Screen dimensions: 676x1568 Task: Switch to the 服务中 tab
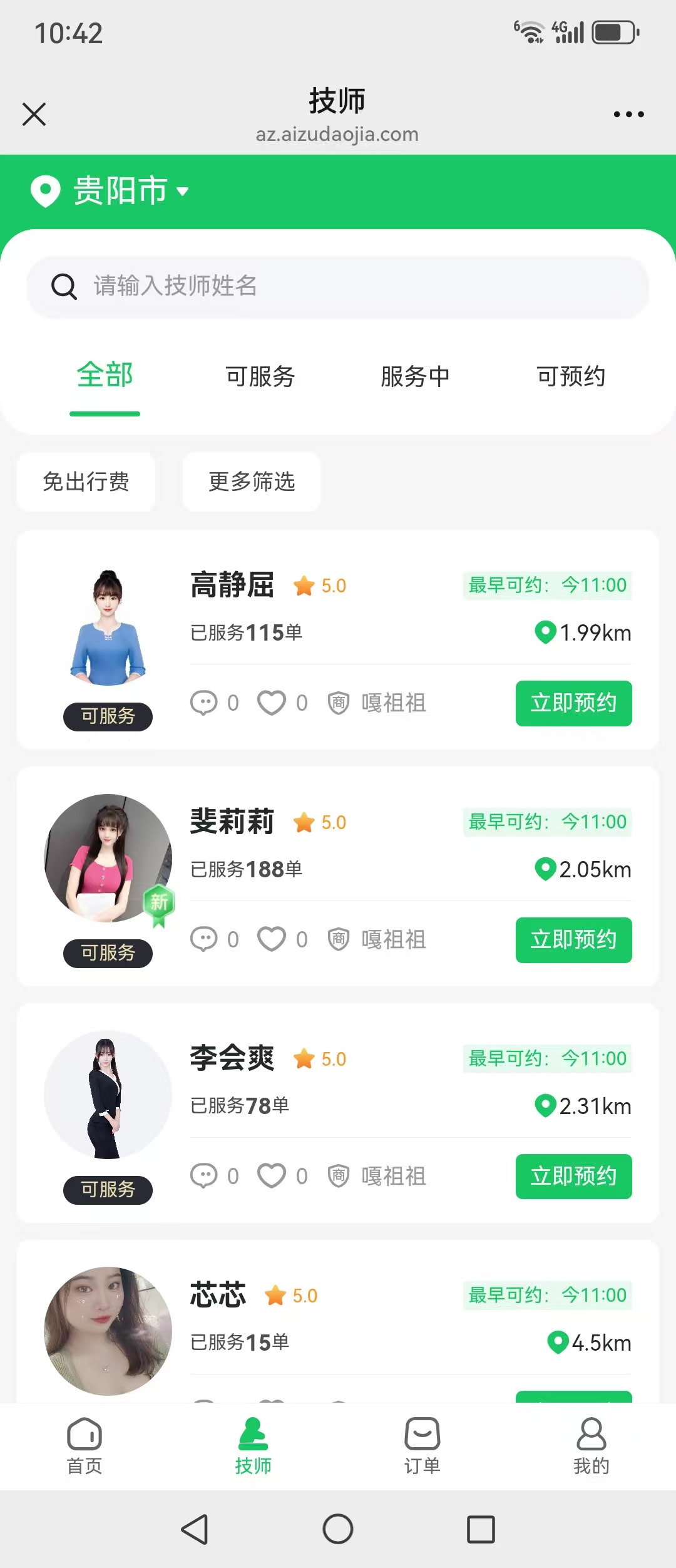click(x=415, y=376)
